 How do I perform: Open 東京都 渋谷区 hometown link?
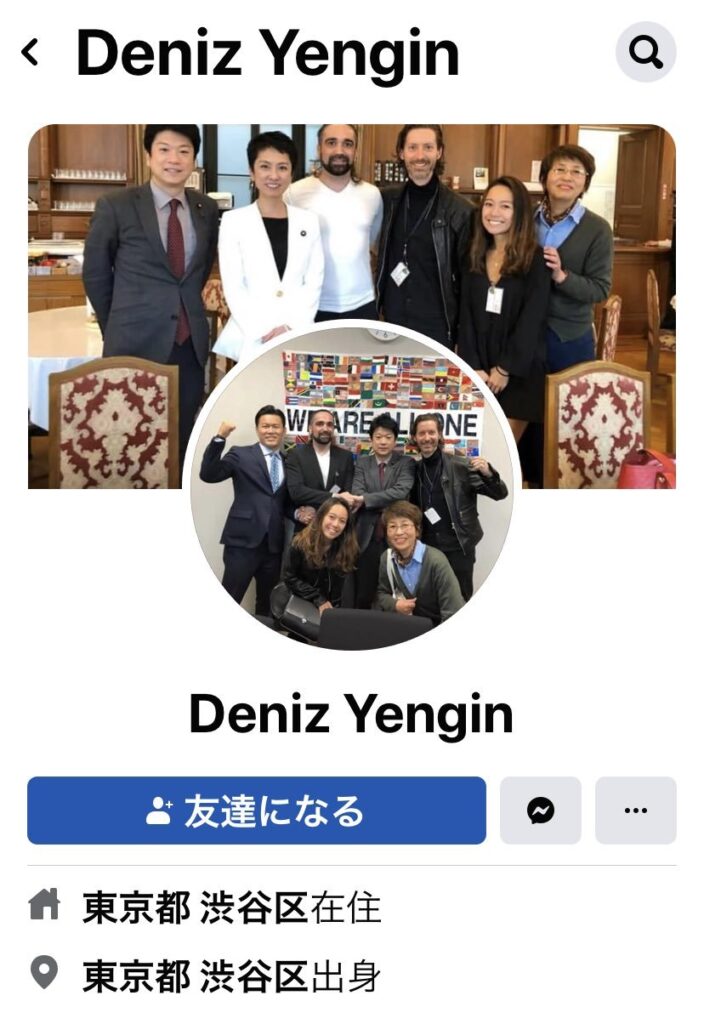tap(194, 975)
